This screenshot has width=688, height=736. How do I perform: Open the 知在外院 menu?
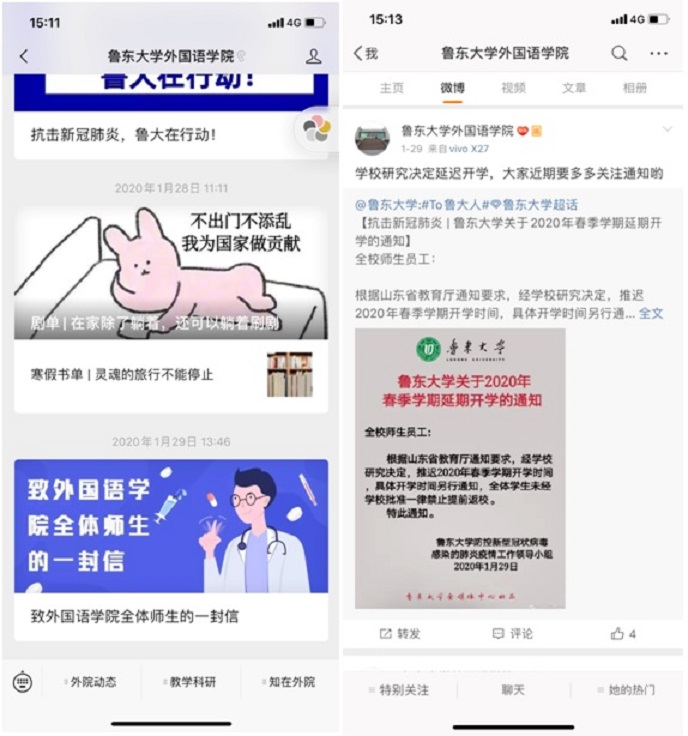click(290, 682)
